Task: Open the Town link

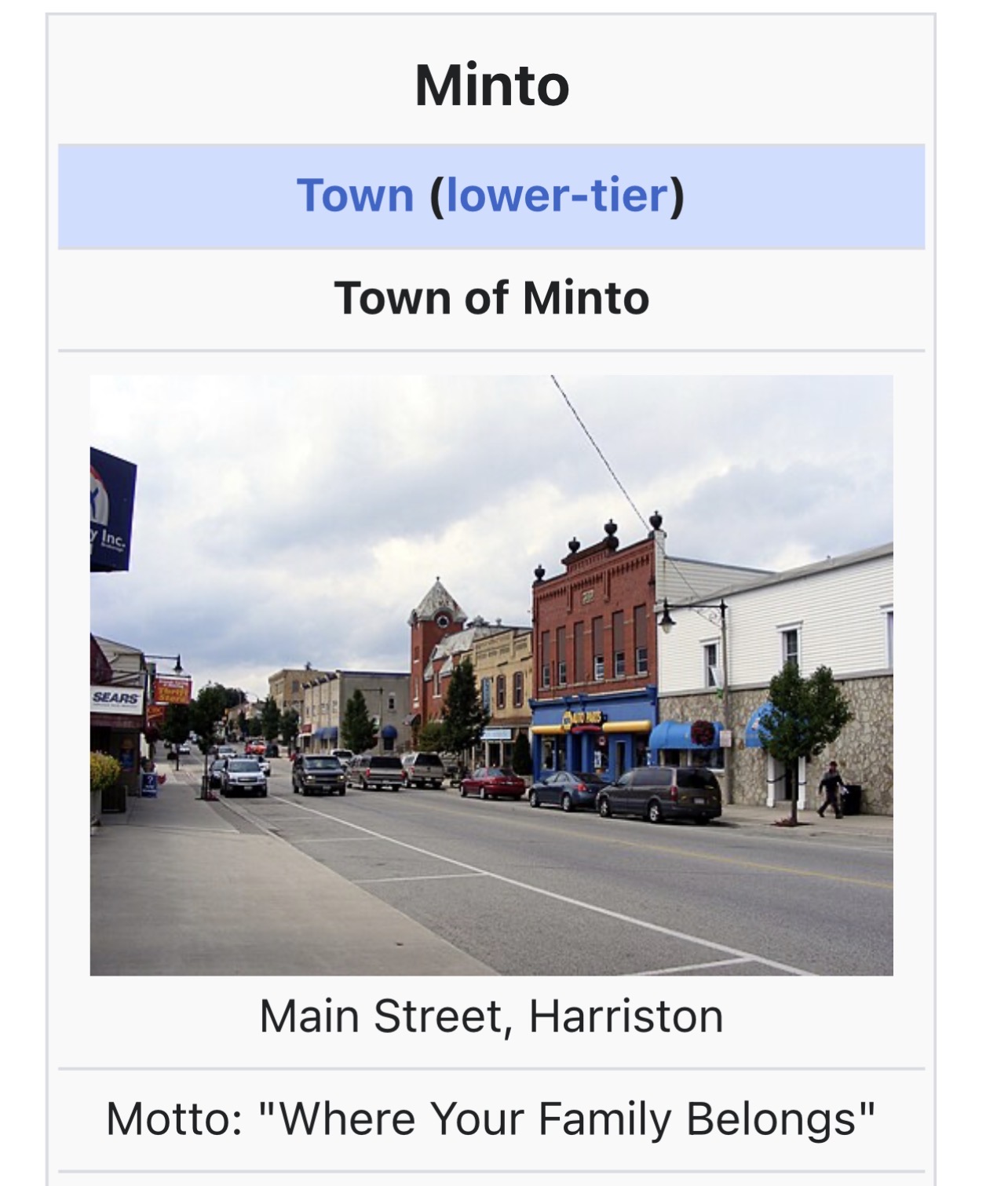Action: [355, 195]
